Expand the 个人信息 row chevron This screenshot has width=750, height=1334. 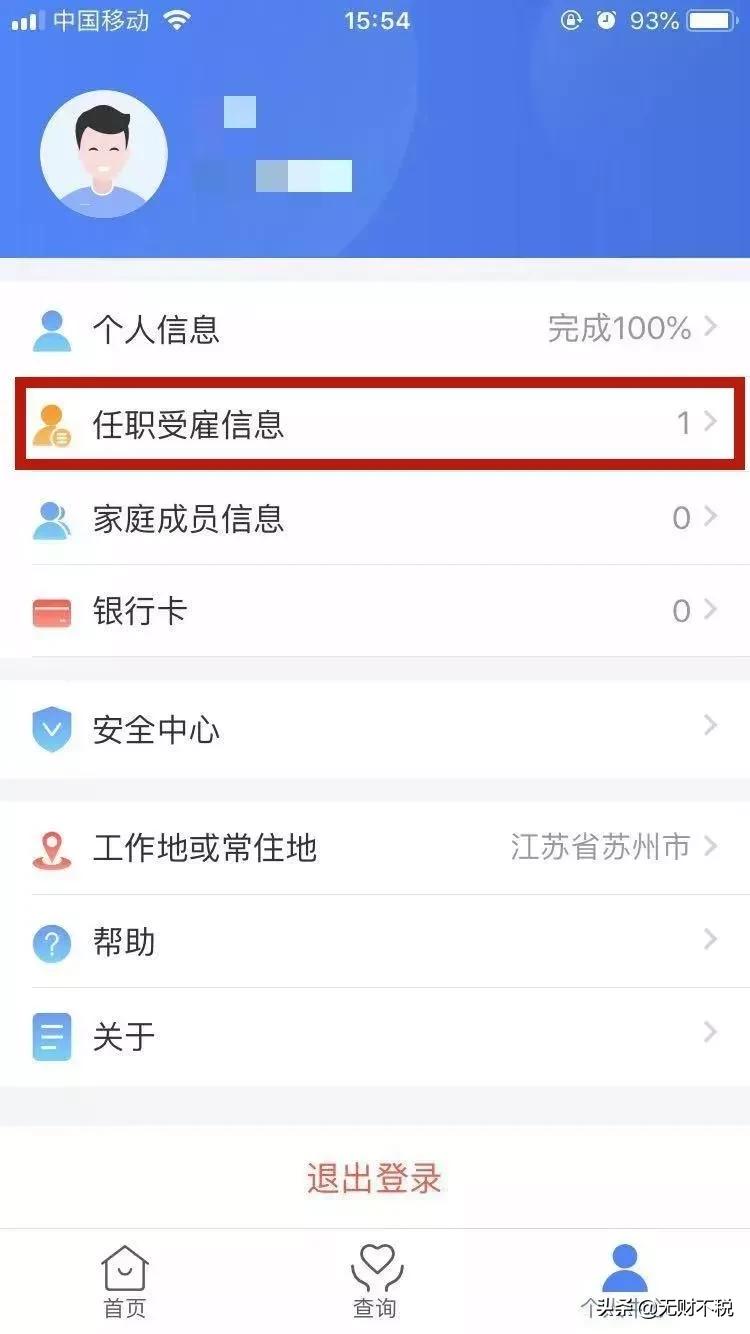pos(712,328)
